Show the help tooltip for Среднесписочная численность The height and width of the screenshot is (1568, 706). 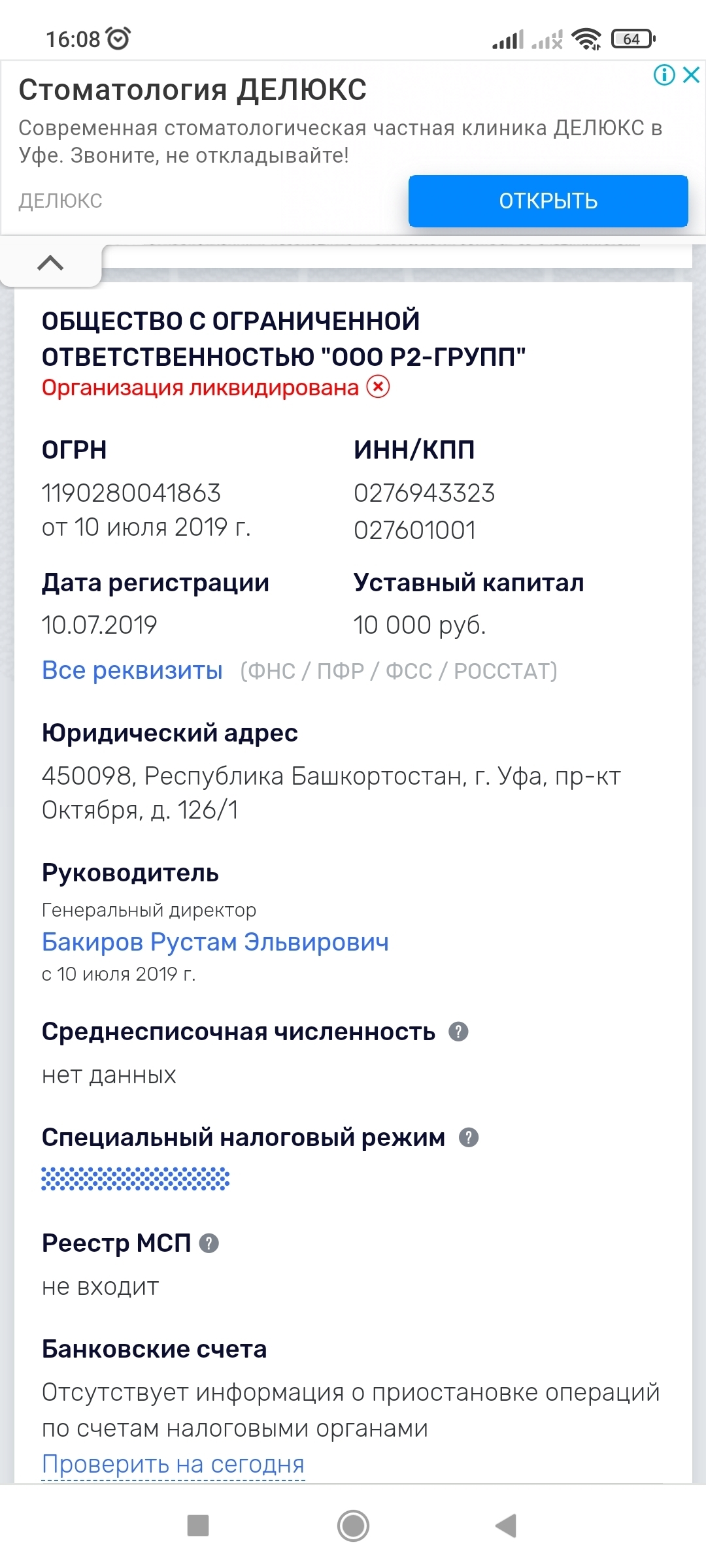458,1032
